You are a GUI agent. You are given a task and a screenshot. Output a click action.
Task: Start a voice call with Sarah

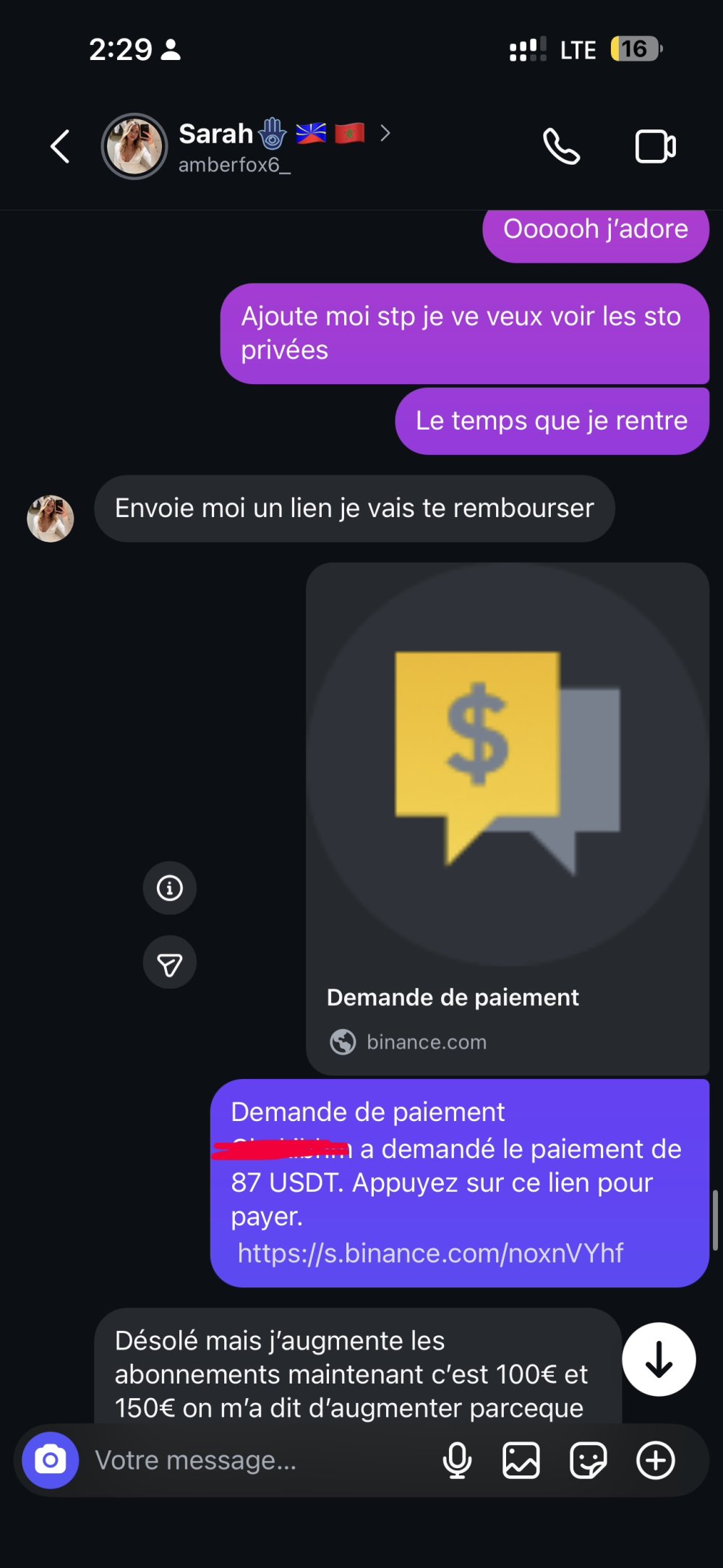pyautogui.click(x=562, y=147)
